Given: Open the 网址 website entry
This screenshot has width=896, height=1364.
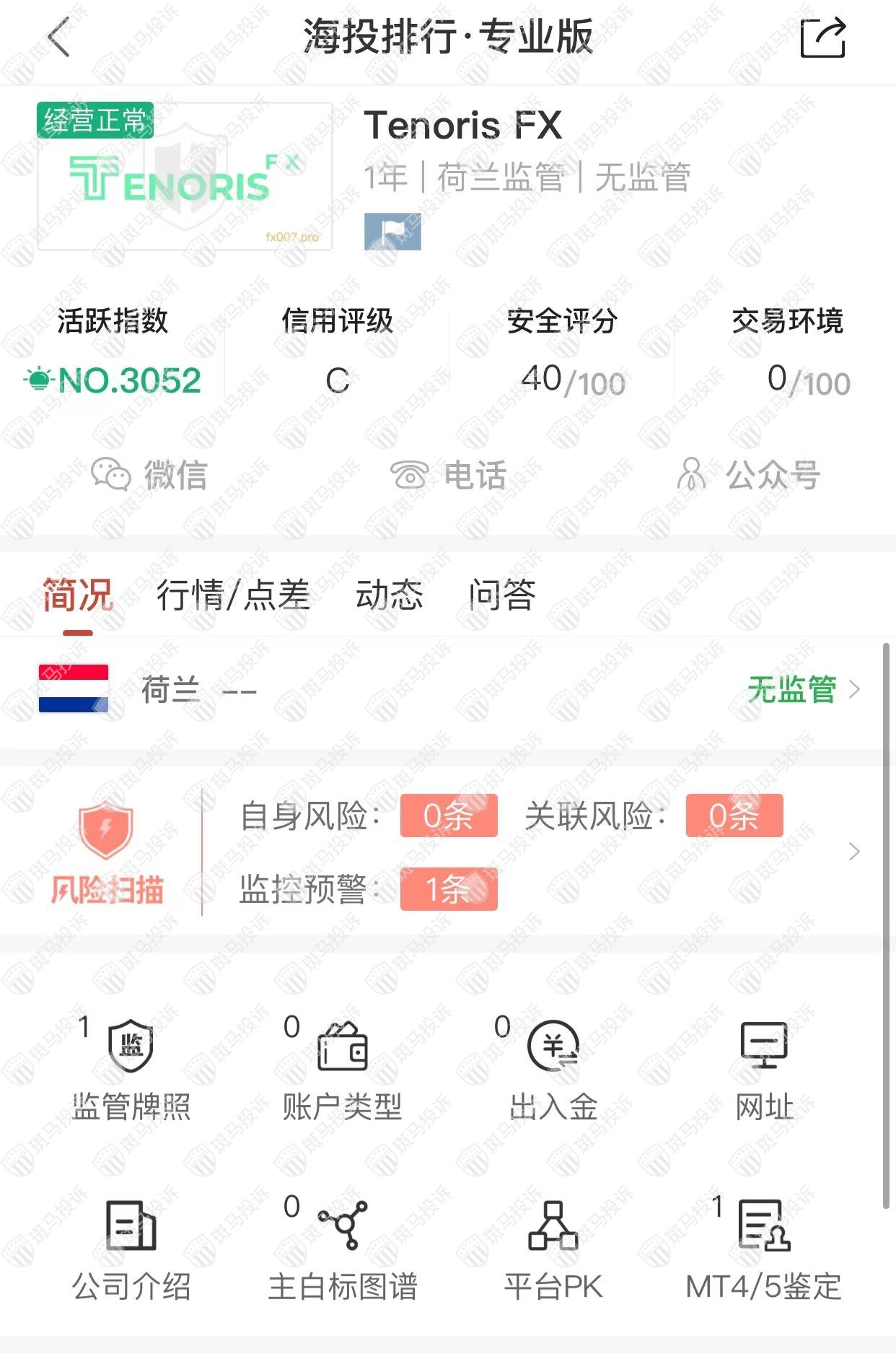Looking at the screenshot, I should (x=764, y=1070).
